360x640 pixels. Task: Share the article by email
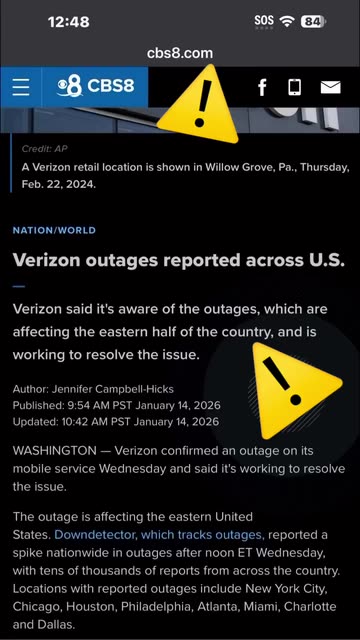click(331, 87)
